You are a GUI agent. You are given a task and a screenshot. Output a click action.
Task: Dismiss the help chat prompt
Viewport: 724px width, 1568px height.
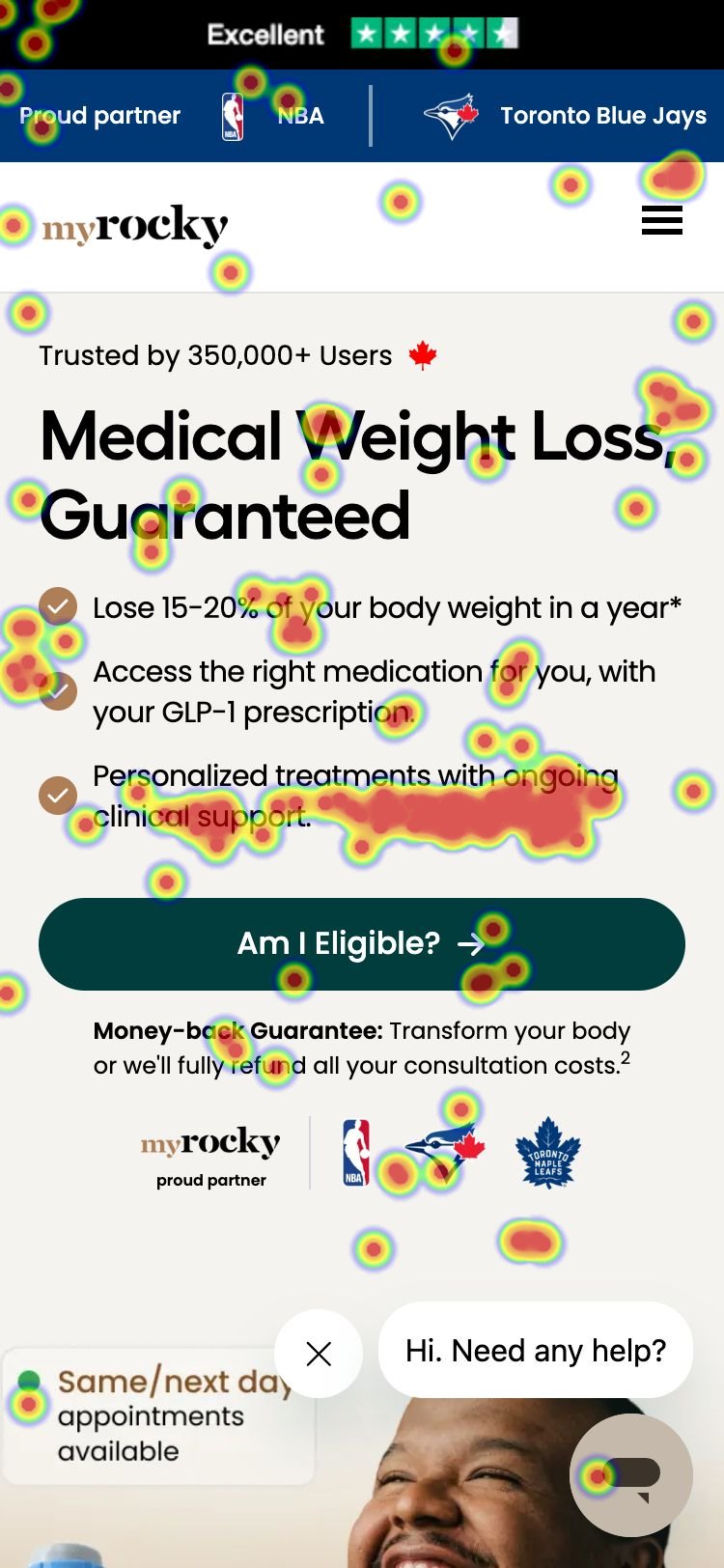(319, 1354)
